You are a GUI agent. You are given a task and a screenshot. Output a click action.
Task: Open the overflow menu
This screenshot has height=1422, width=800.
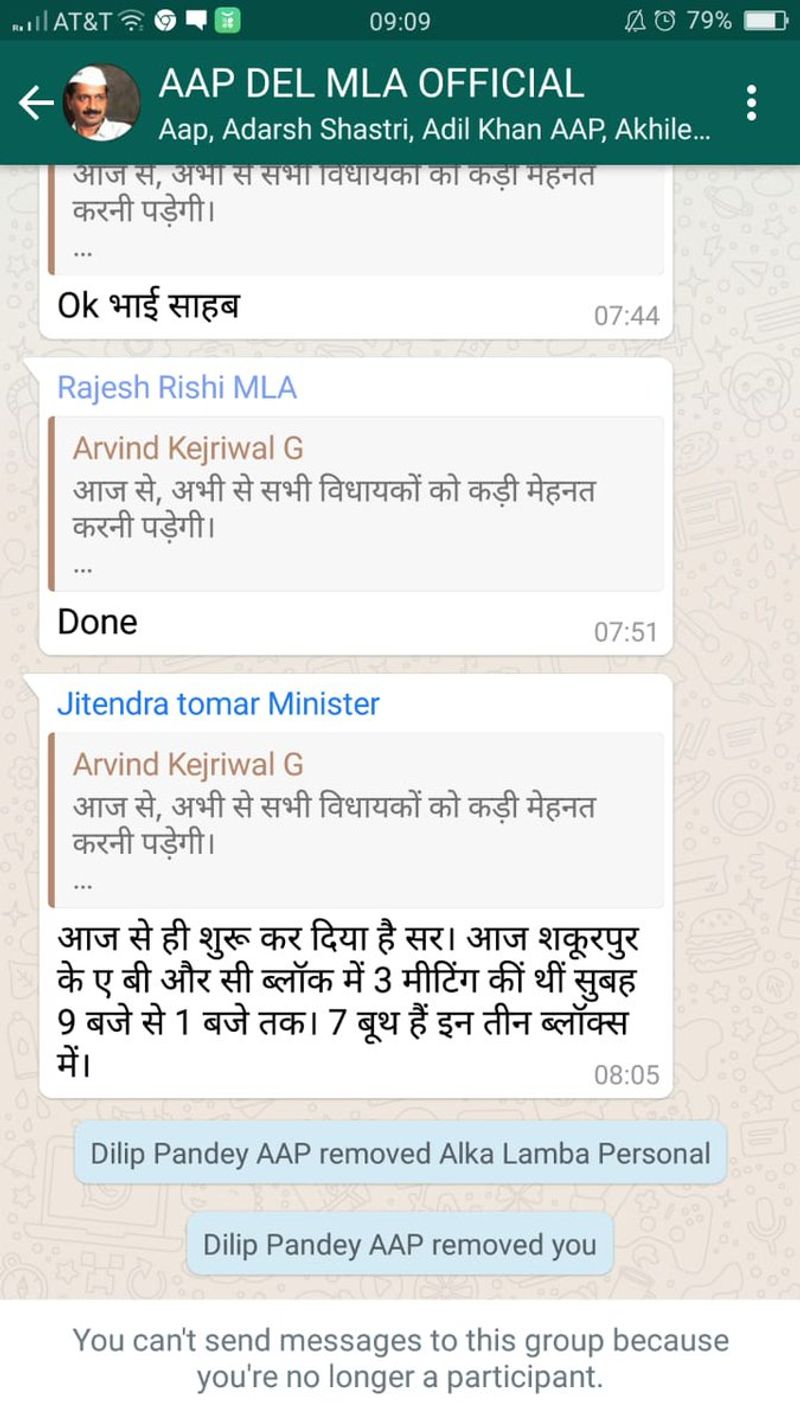coord(751,102)
